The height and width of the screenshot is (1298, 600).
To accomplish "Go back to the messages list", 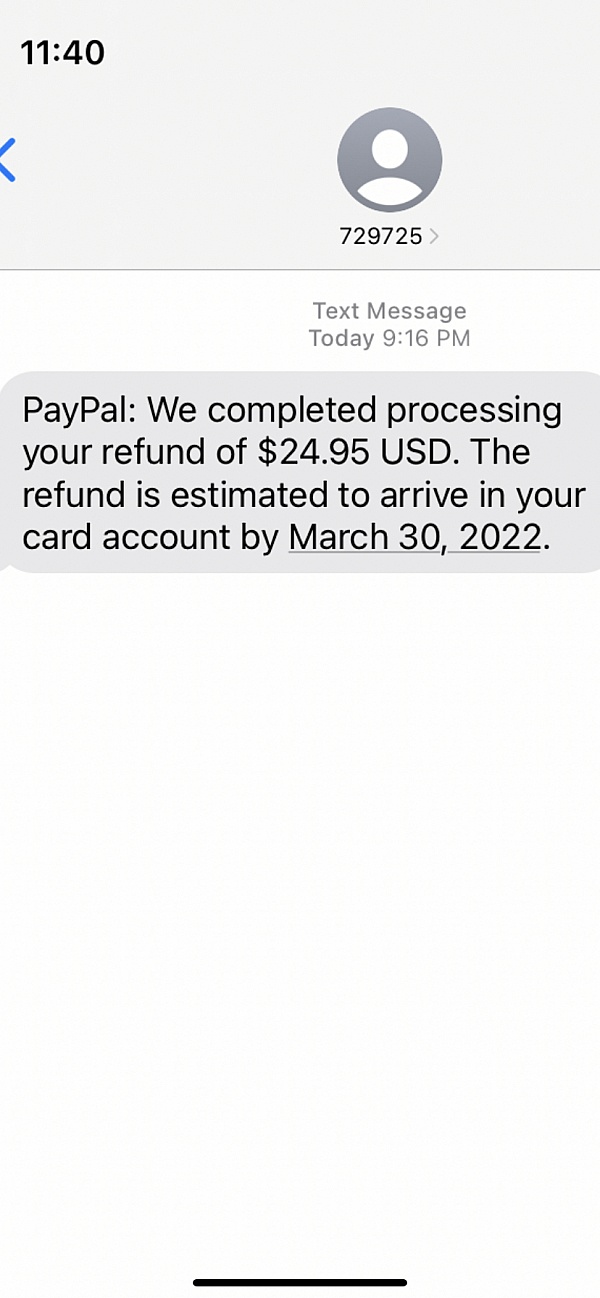I will 8,160.
